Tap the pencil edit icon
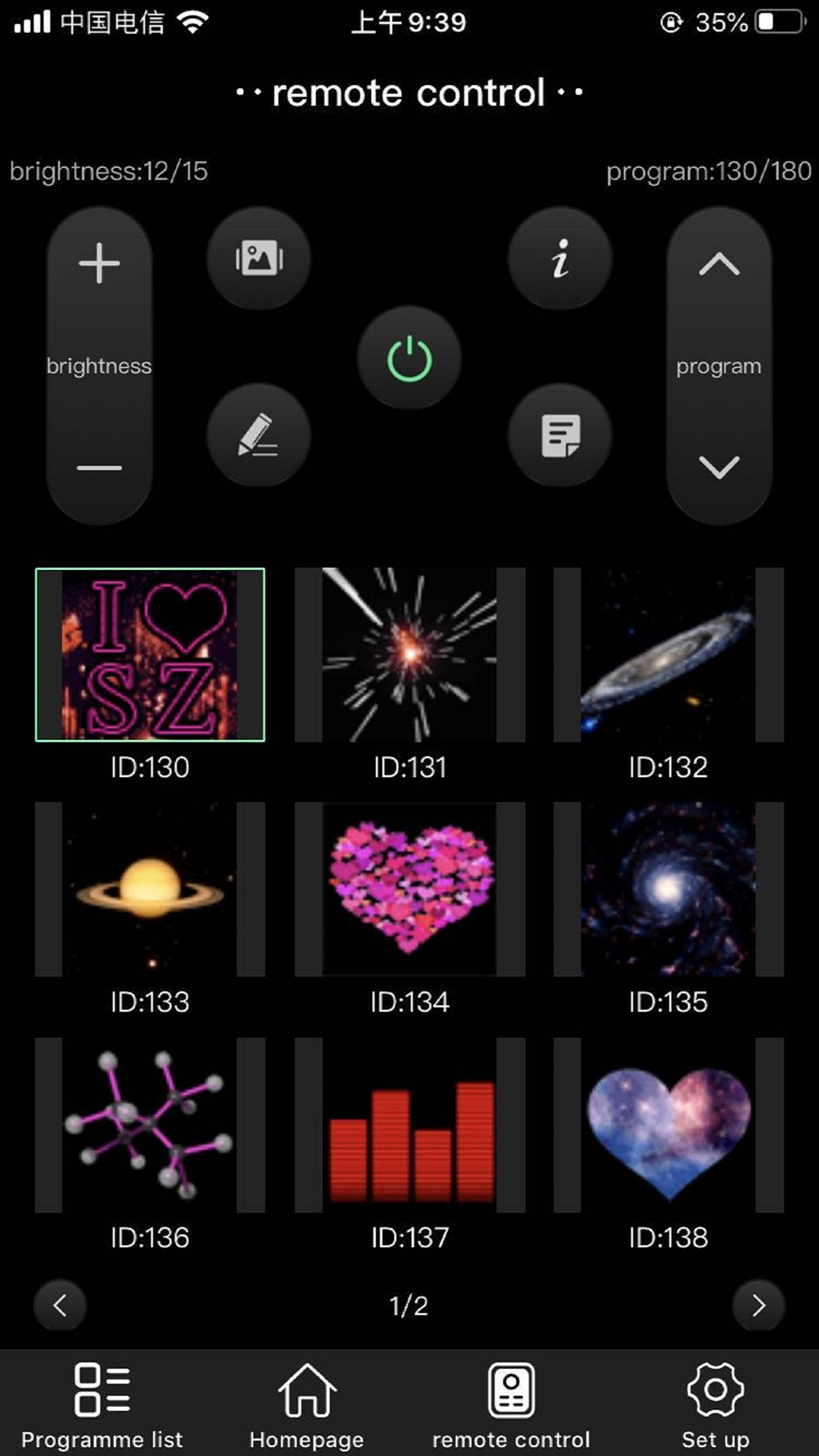Viewport: 819px width, 1456px height. tap(259, 436)
